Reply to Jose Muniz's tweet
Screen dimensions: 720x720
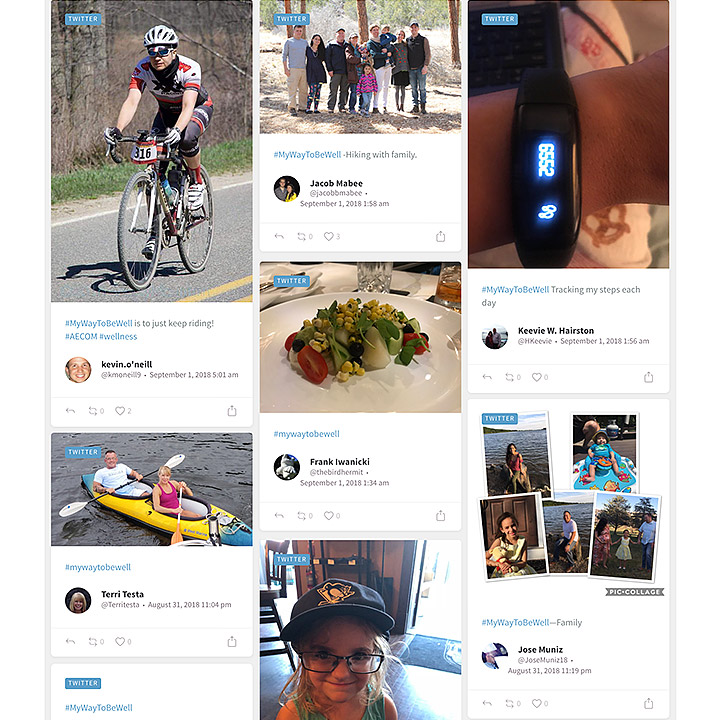(x=487, y=704)
